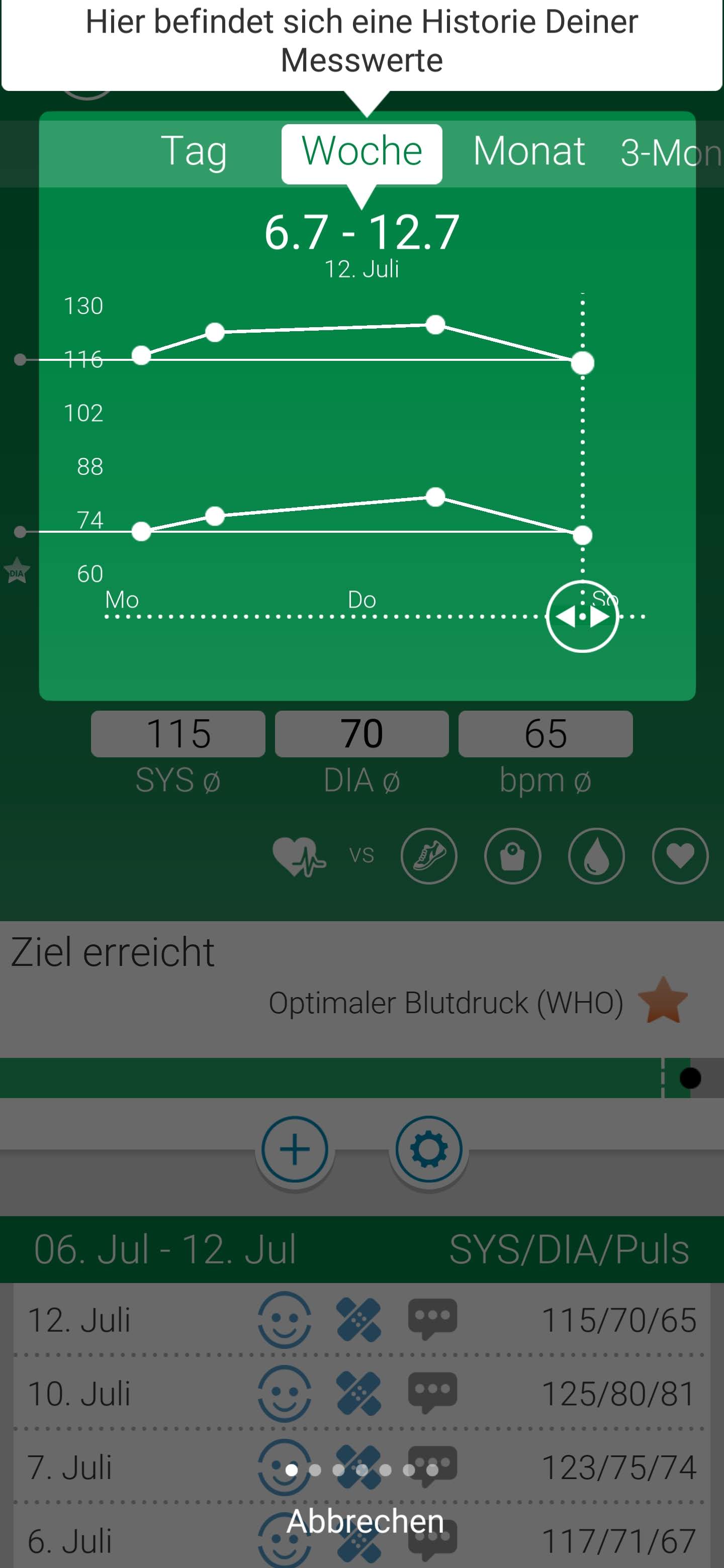The image size is (724, 1568).
Task: Compare blood pressure with activity shoe icon
Action: pos(429,856)
